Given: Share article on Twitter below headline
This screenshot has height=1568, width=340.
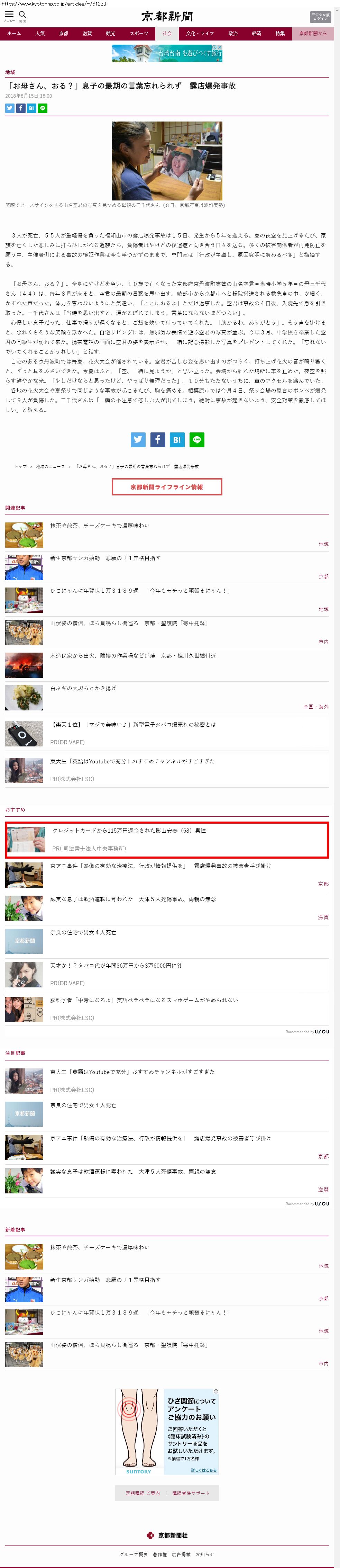Looking at the screenshot, I should point(10,108).
